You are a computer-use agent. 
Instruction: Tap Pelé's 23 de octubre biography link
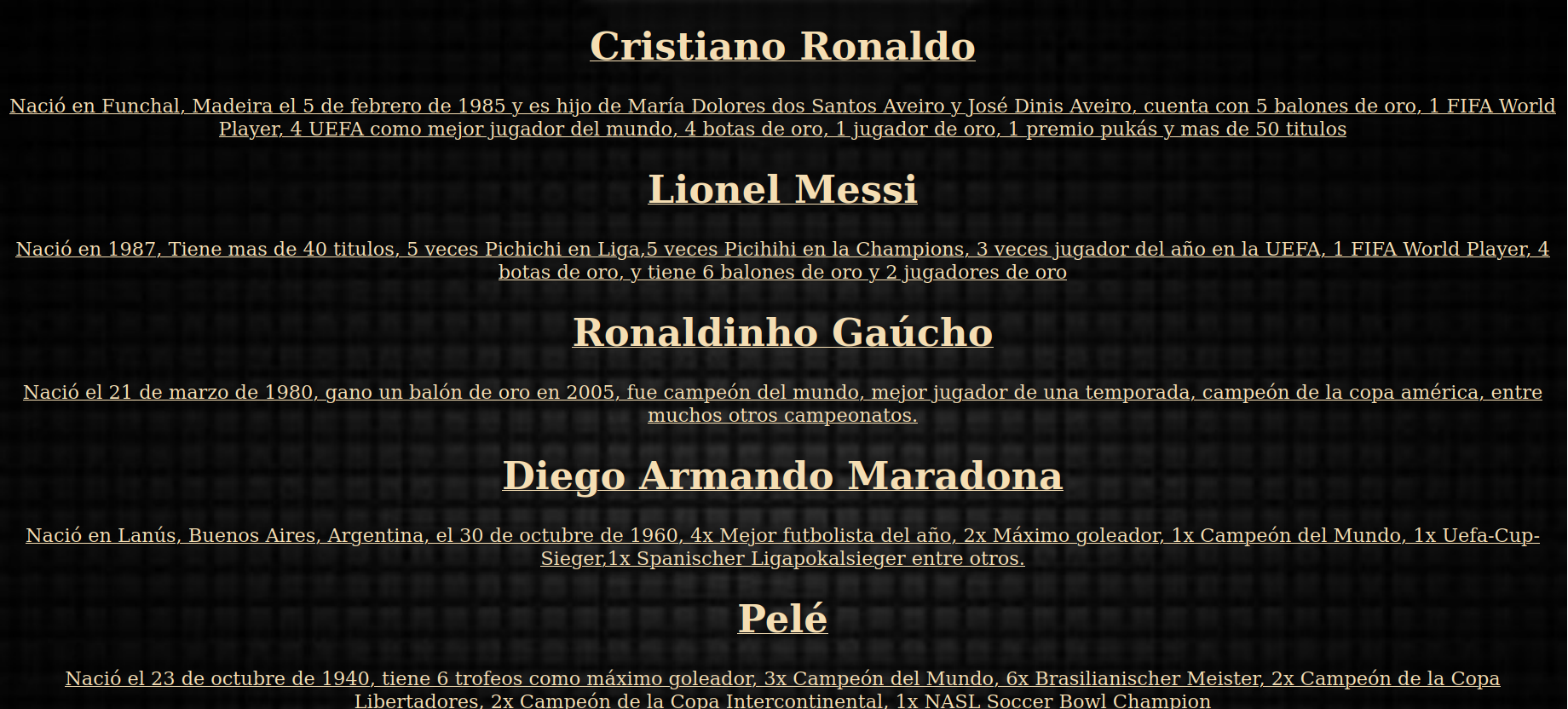(x=782, y=679)
